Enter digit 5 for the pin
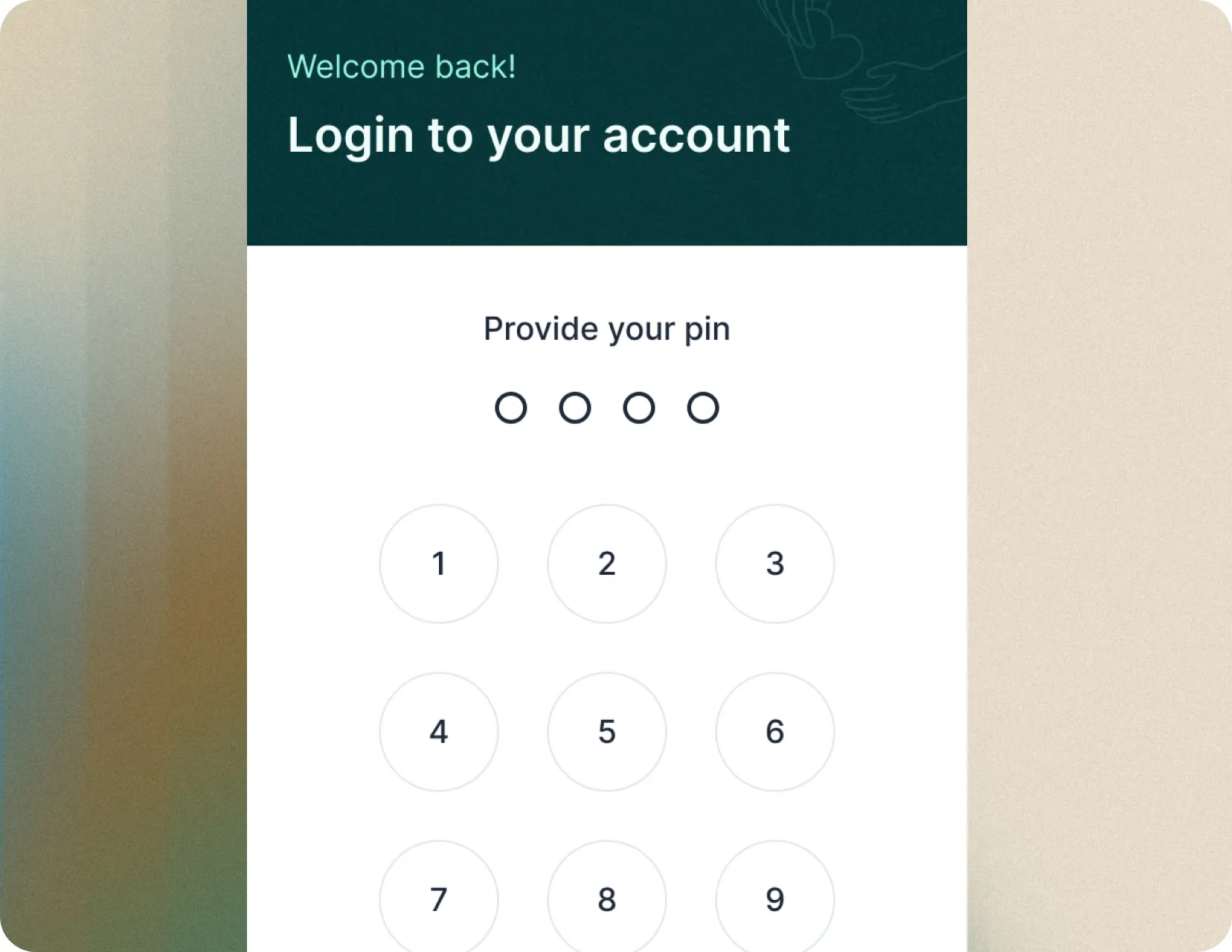The height and width of the screenshot is (952, 1232). [607, 732]
